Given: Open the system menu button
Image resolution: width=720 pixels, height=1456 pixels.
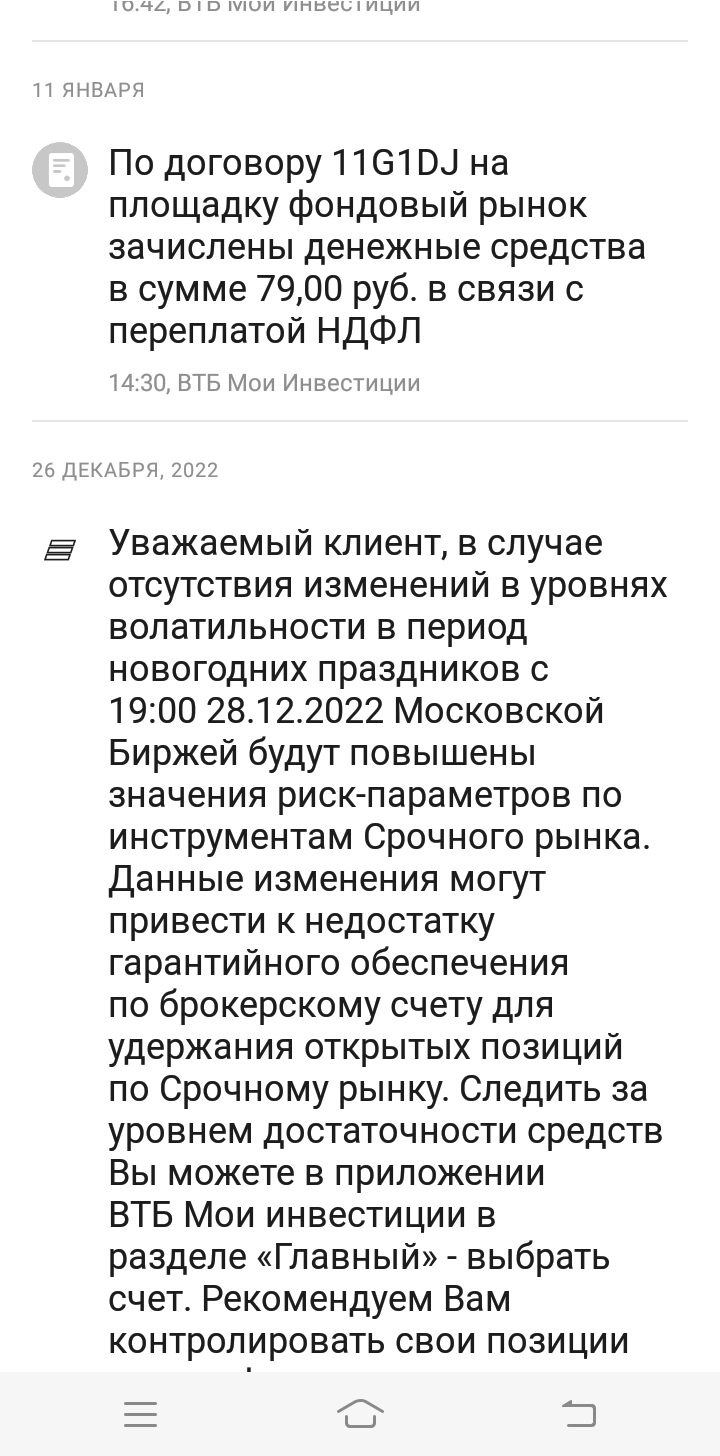Looking at the screenshot, I should coord(141,1413).
